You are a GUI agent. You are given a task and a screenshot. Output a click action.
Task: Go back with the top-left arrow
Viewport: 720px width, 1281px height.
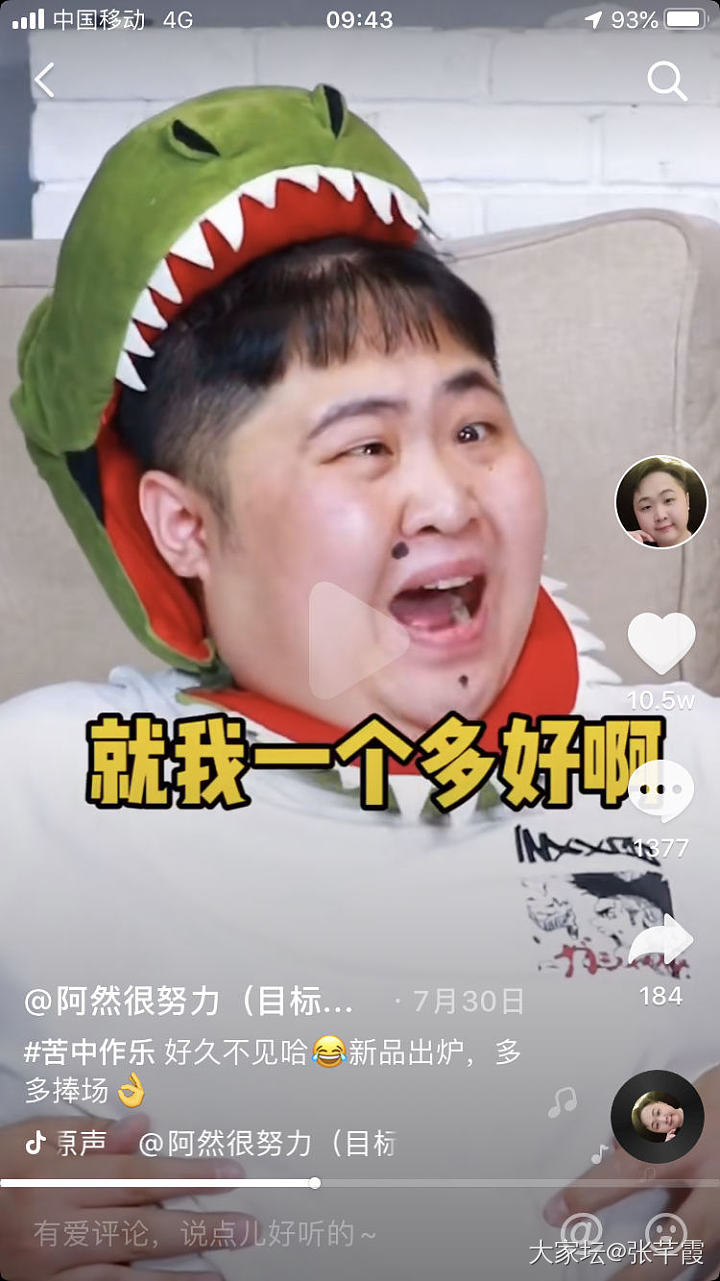44,80
